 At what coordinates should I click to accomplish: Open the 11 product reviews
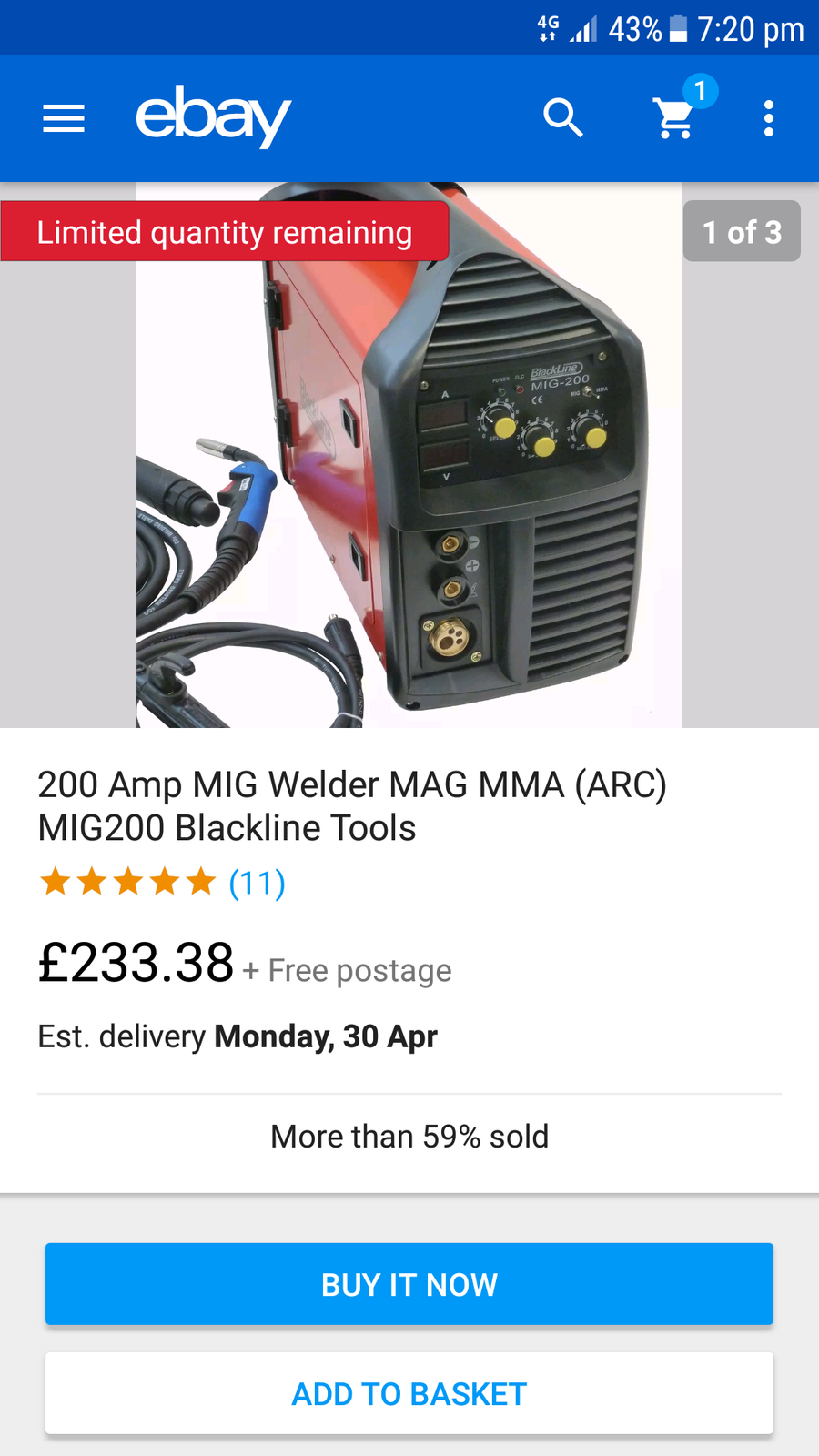pyautogui.click(x=257, y=883)
